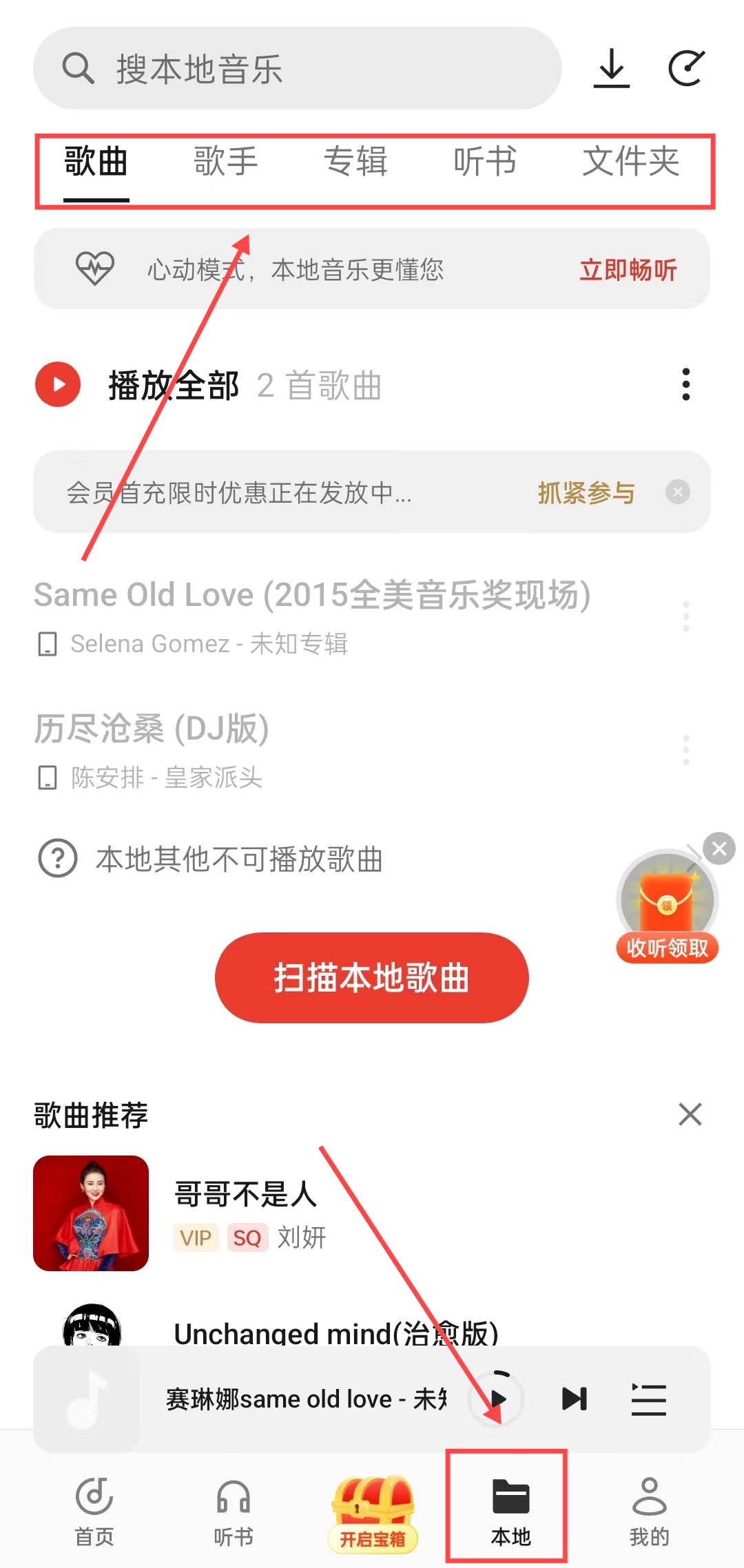This screenshot has width=744, height=1568.
Task: Switch to the 专辑 tab
Action: (355, 162)
